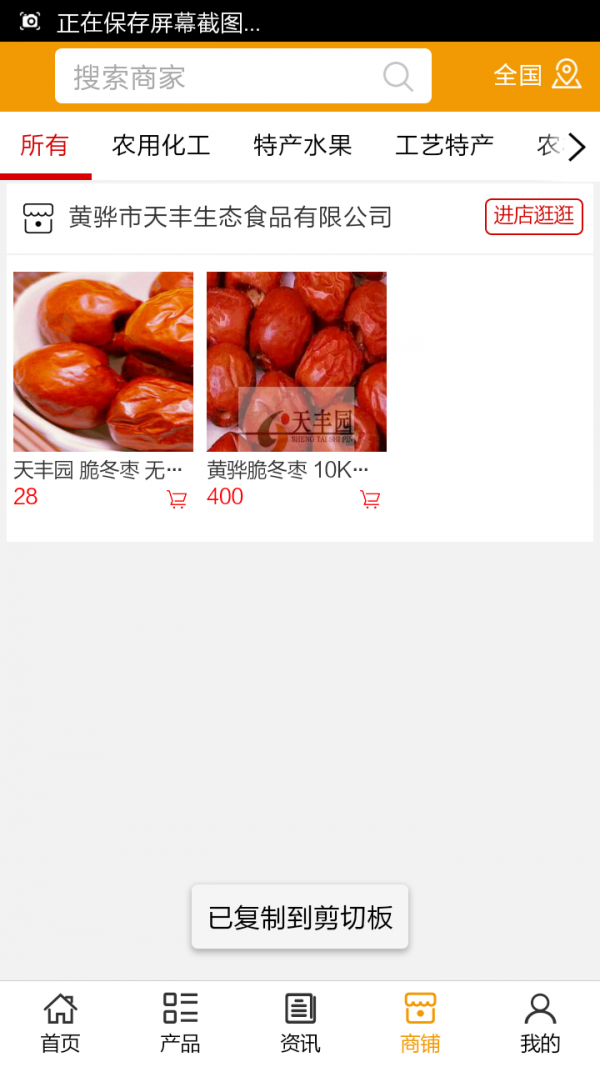
Task: Tap the 进店逛逛 button
Action: (534, 216)
